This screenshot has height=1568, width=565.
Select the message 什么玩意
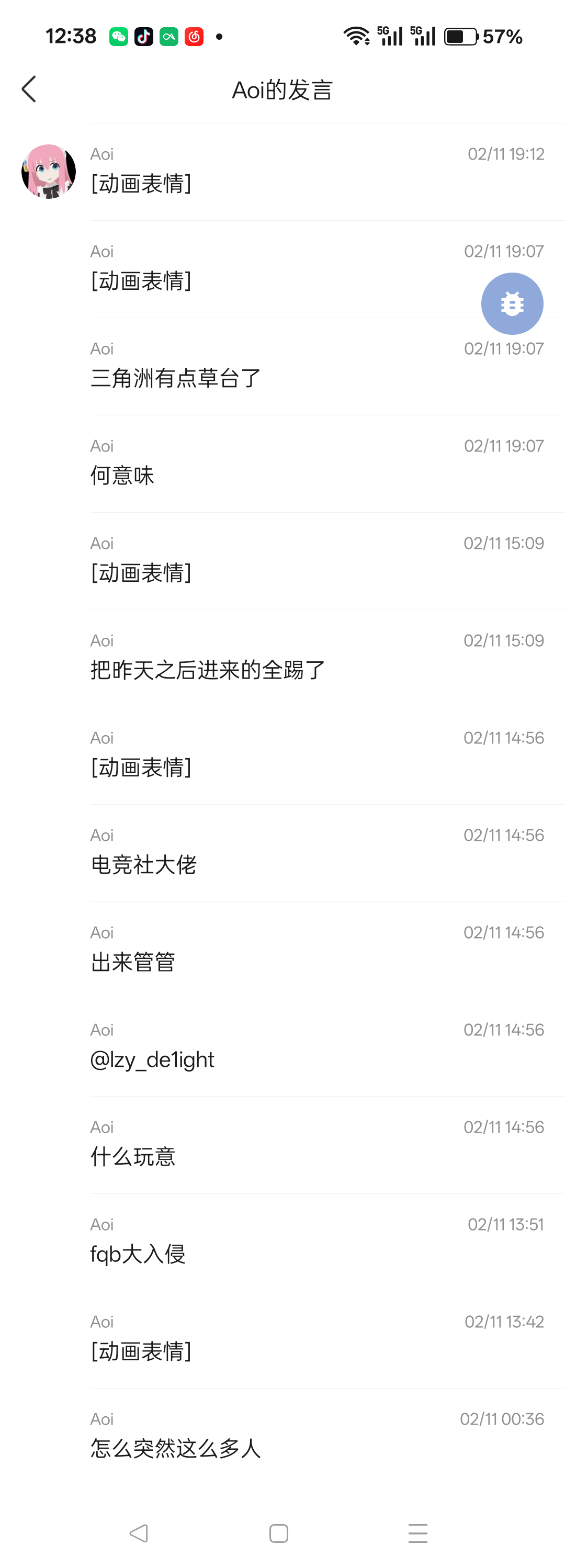click(133, 1157)
